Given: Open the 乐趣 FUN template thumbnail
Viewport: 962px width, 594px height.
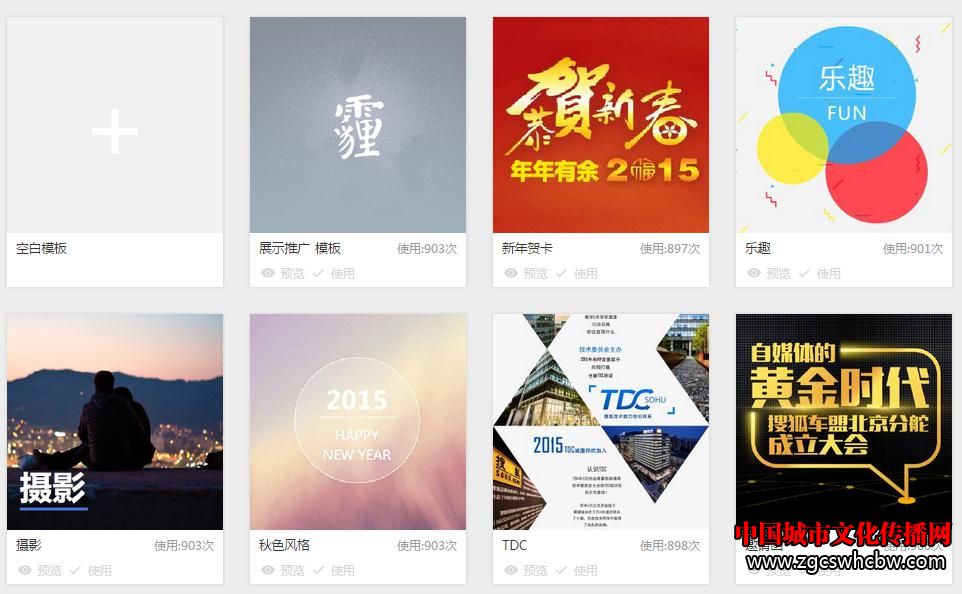Looking at the screenshot, I should [844, 125].
